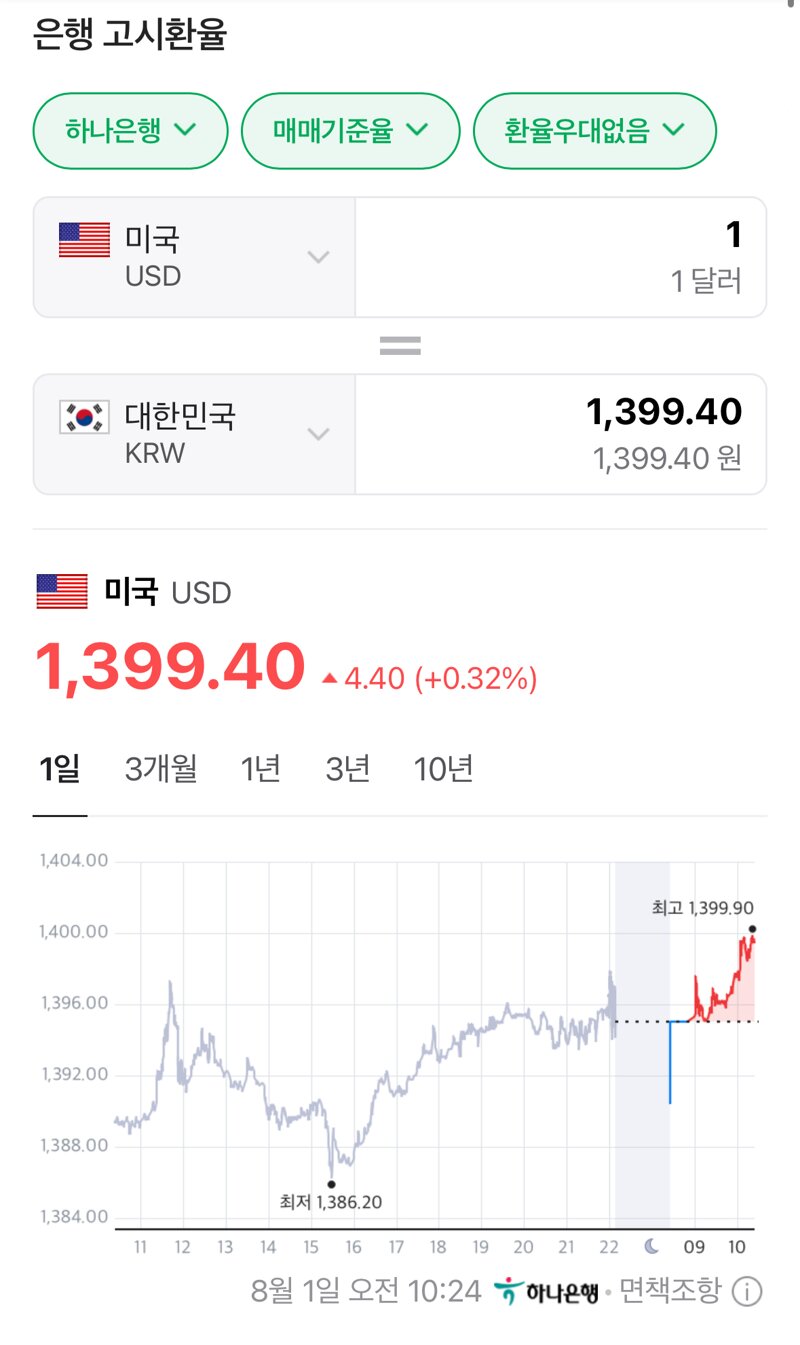
Task: Open the 면책조항 info icon
Action: [746, 1292]
